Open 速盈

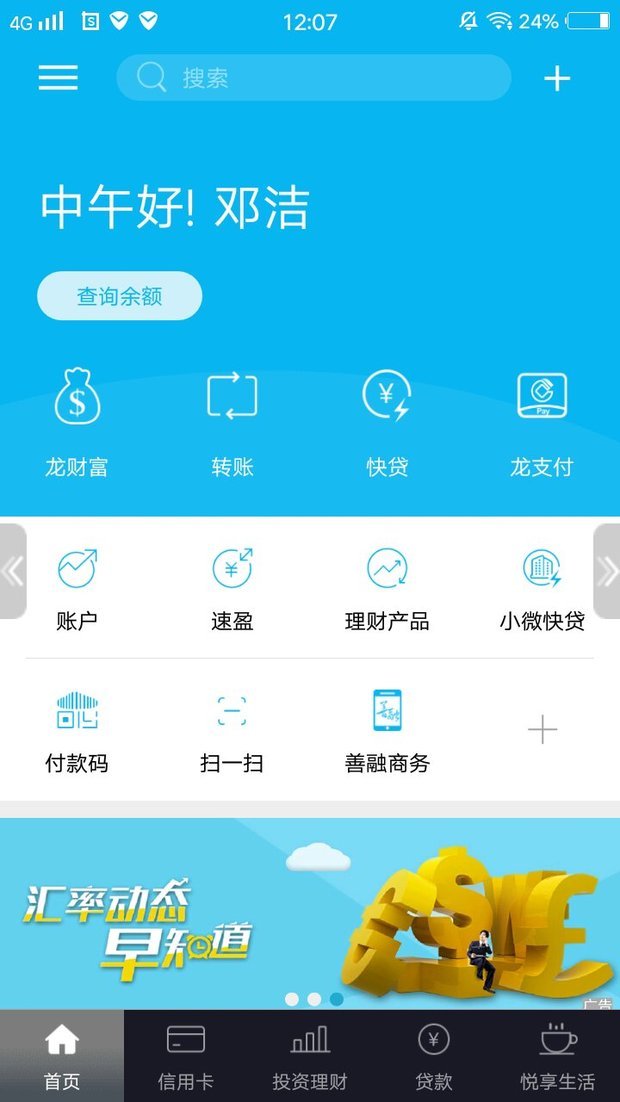point(232,590)
